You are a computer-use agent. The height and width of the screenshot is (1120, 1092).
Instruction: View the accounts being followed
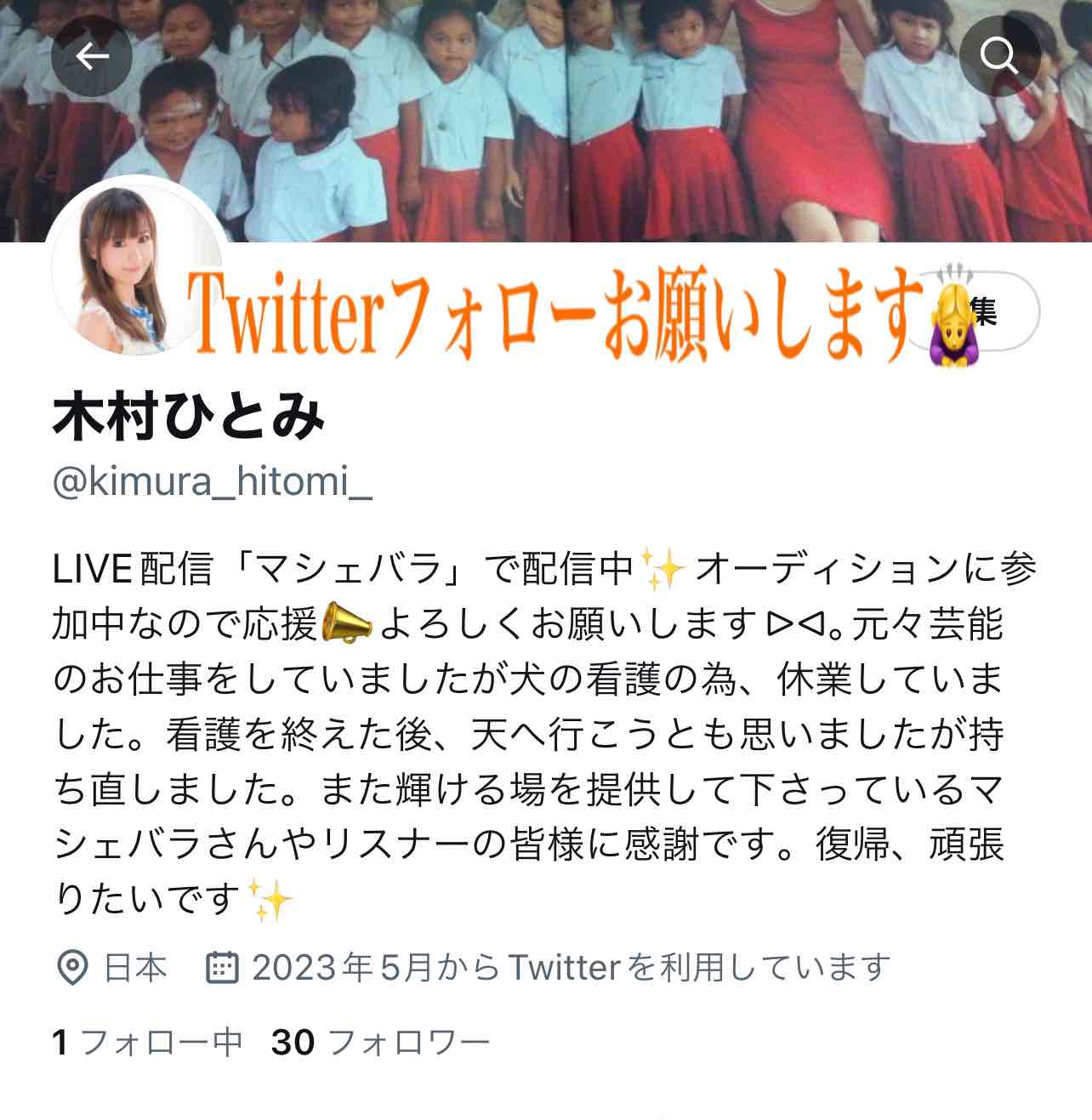coord(148,1043)
